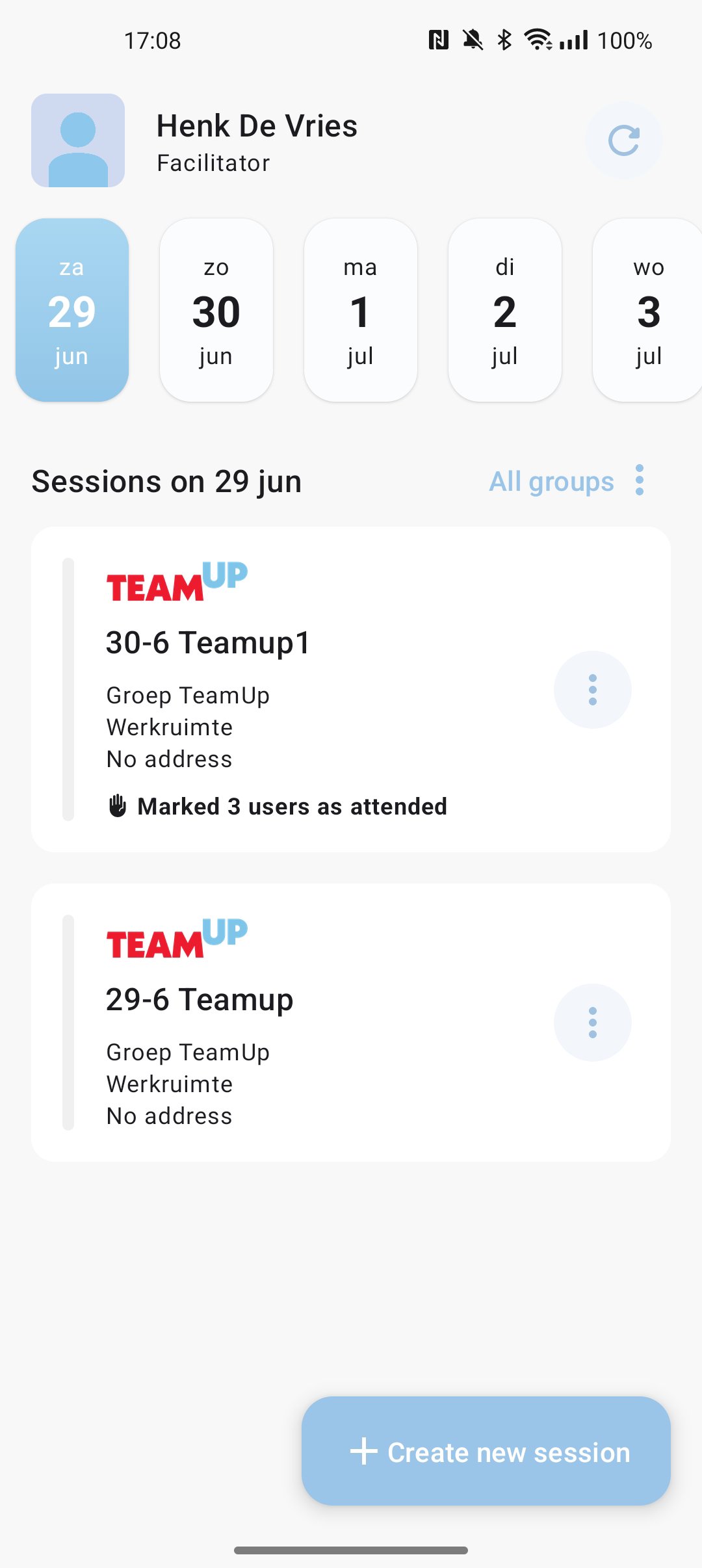Screen dimensions: 702x1568
Task: Select the date card zo 30 jun
Action: [216, 311]
